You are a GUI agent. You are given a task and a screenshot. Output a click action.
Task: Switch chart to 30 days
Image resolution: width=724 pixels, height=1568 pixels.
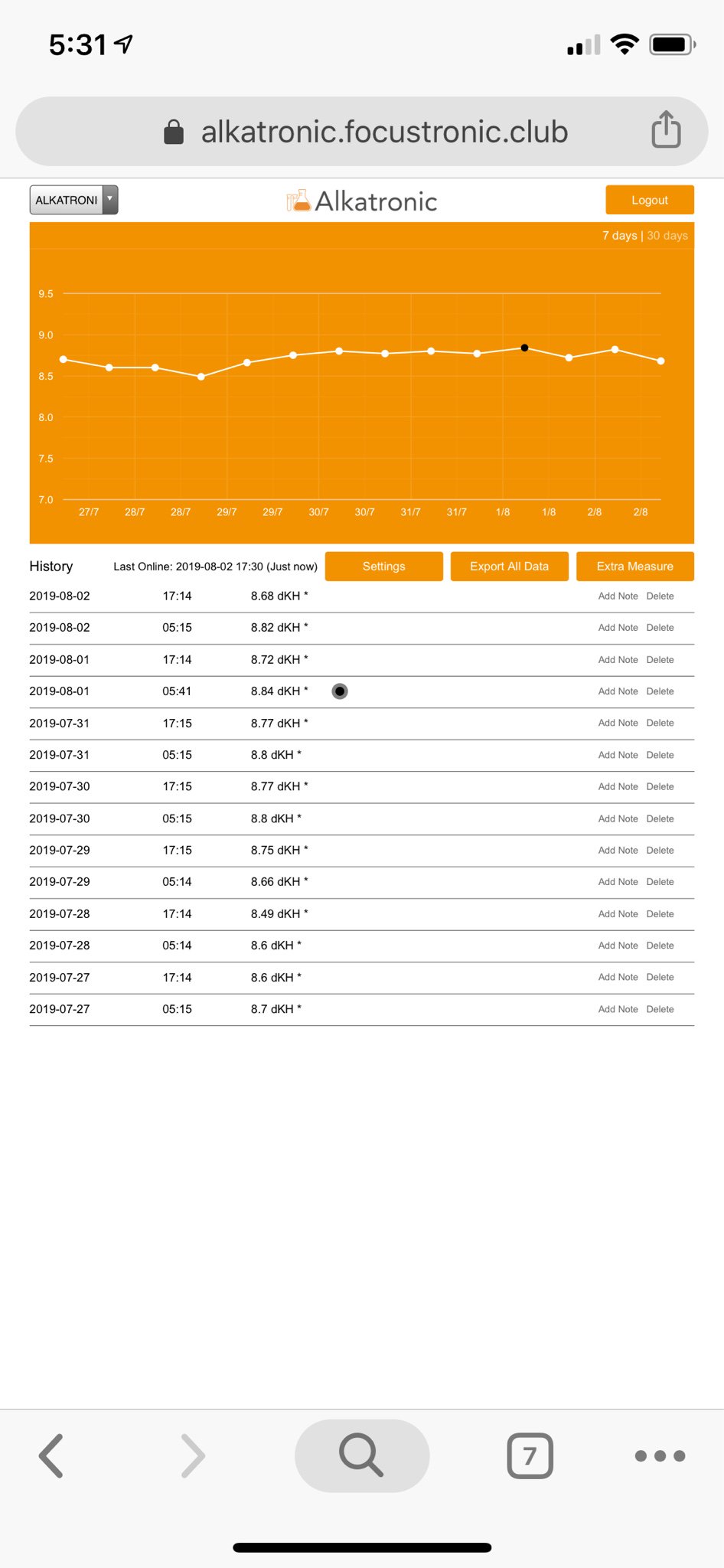point(667,236)
